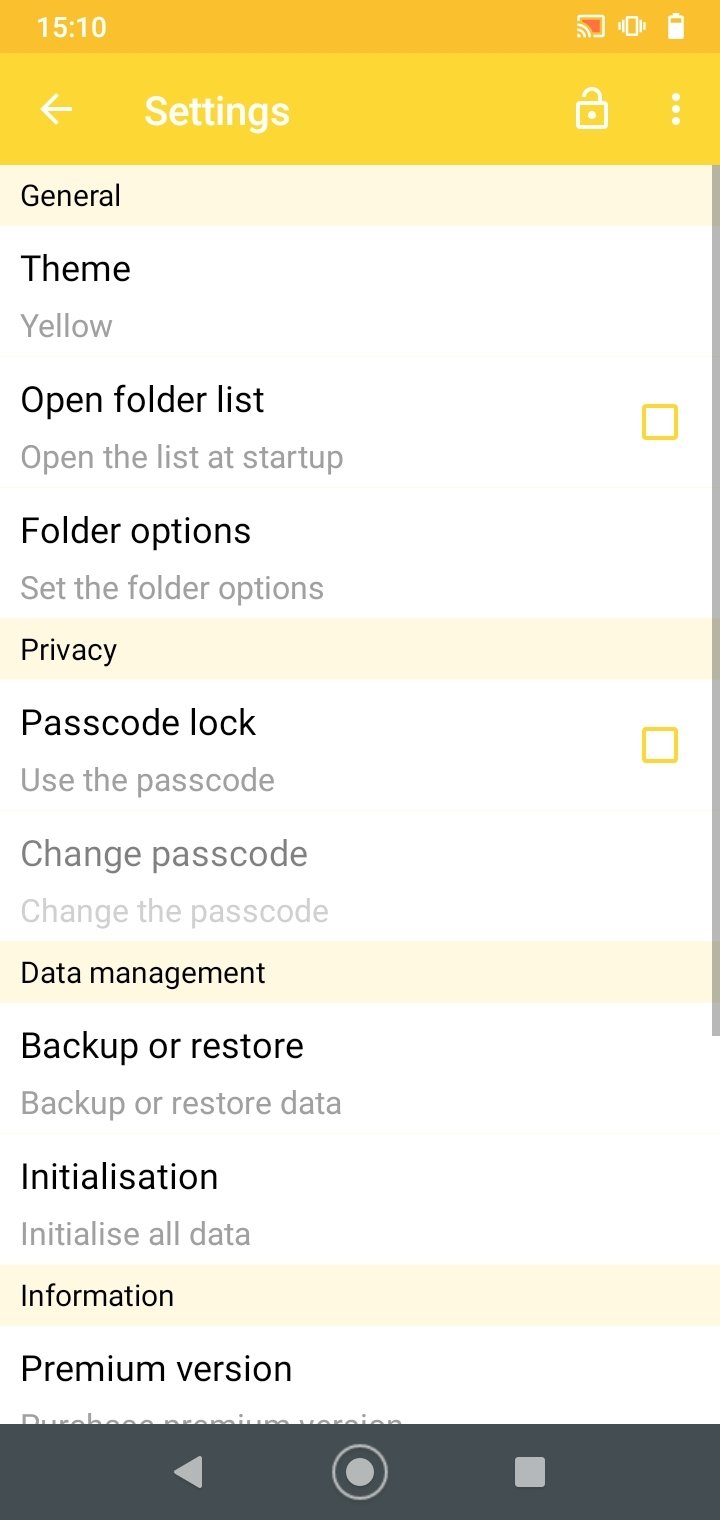Open the Theme setting
This screenshot has width=720, height=1520.
[360, 296]
